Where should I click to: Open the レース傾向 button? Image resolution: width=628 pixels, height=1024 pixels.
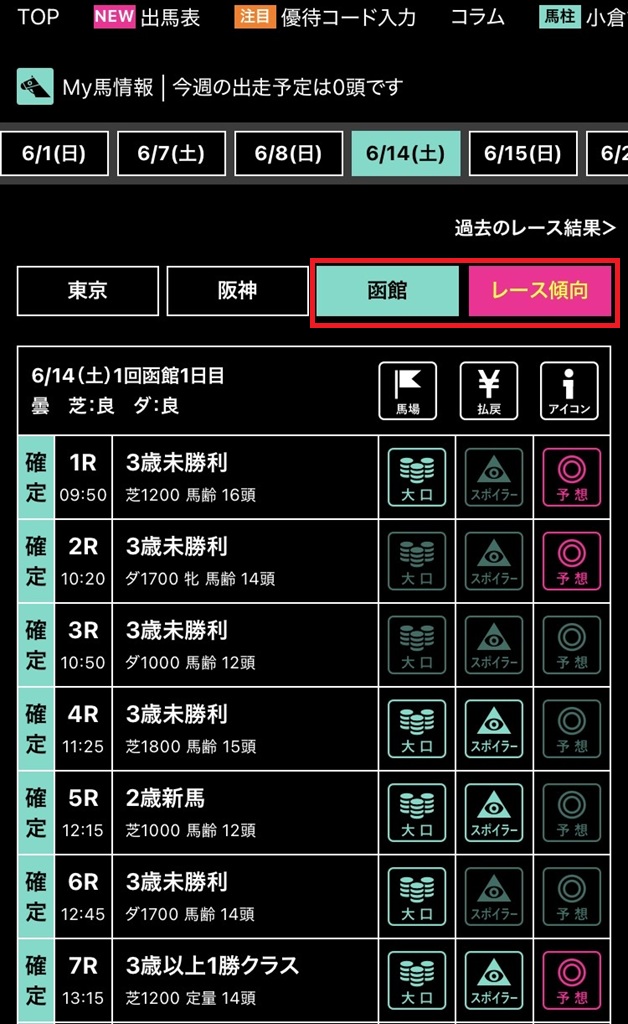[539, 291]
